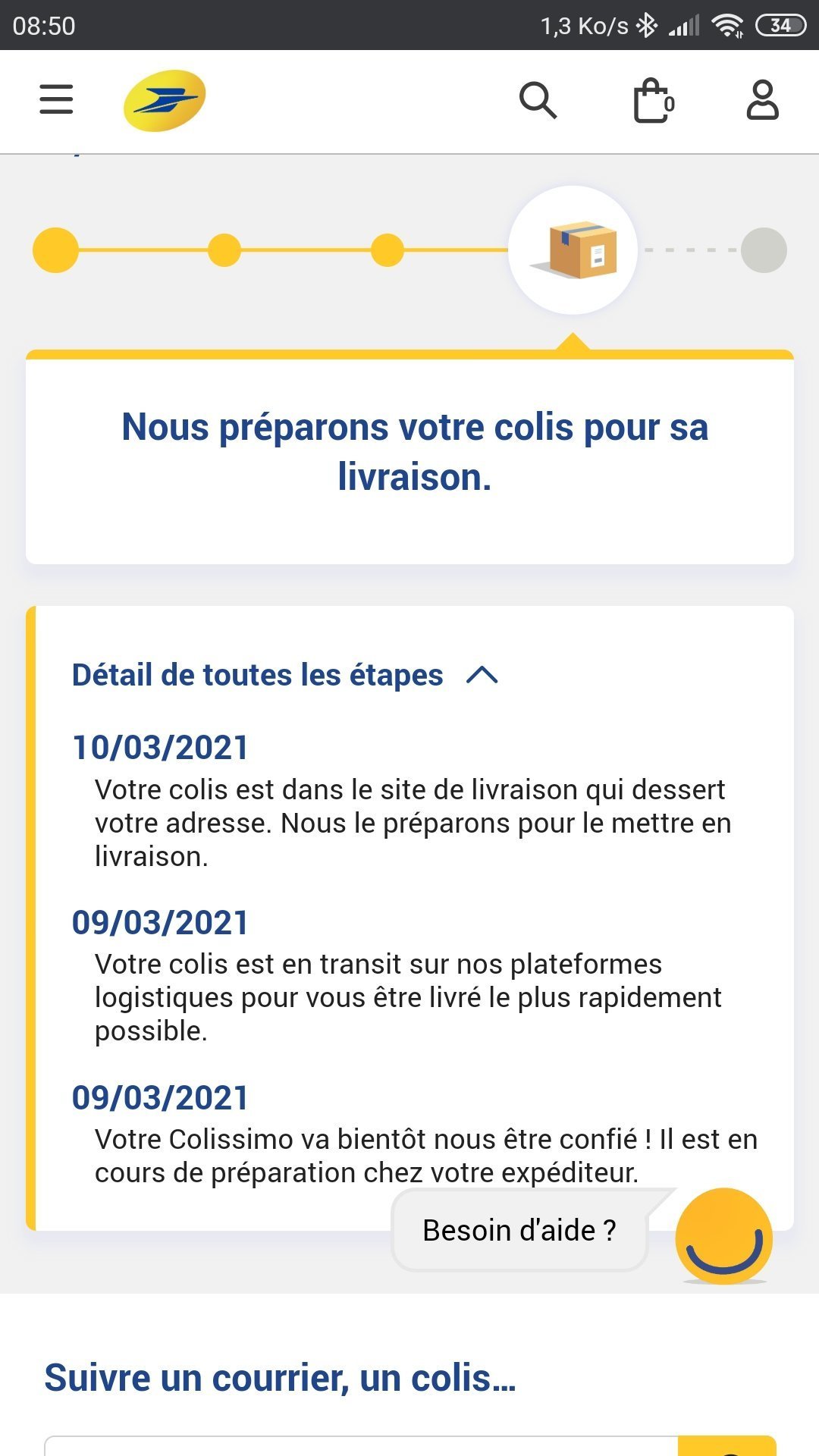The width and height of the screenshot is (819, 1456).
Task: Open the search magnifier in header
Action: pos(538,100)
